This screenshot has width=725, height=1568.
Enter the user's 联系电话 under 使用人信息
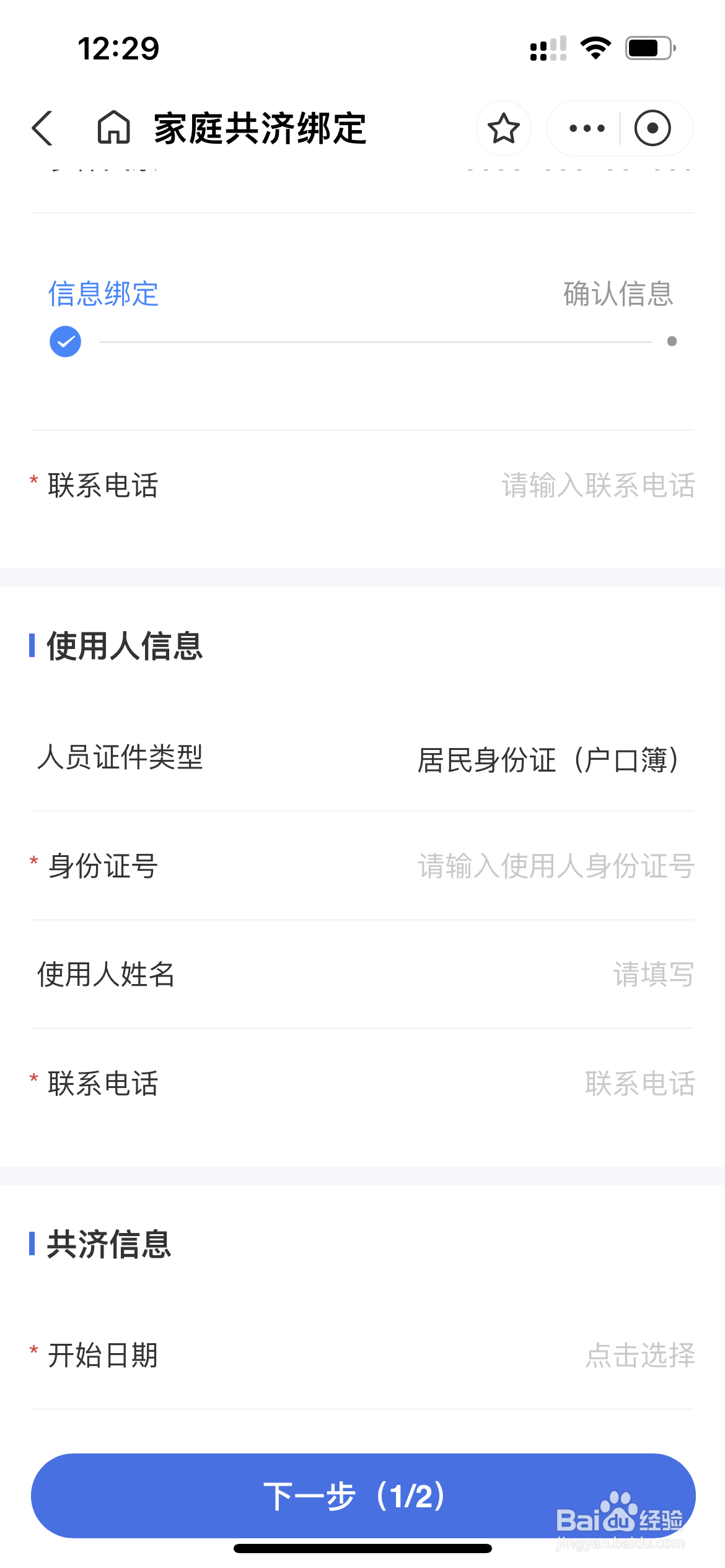(362, 1084)
